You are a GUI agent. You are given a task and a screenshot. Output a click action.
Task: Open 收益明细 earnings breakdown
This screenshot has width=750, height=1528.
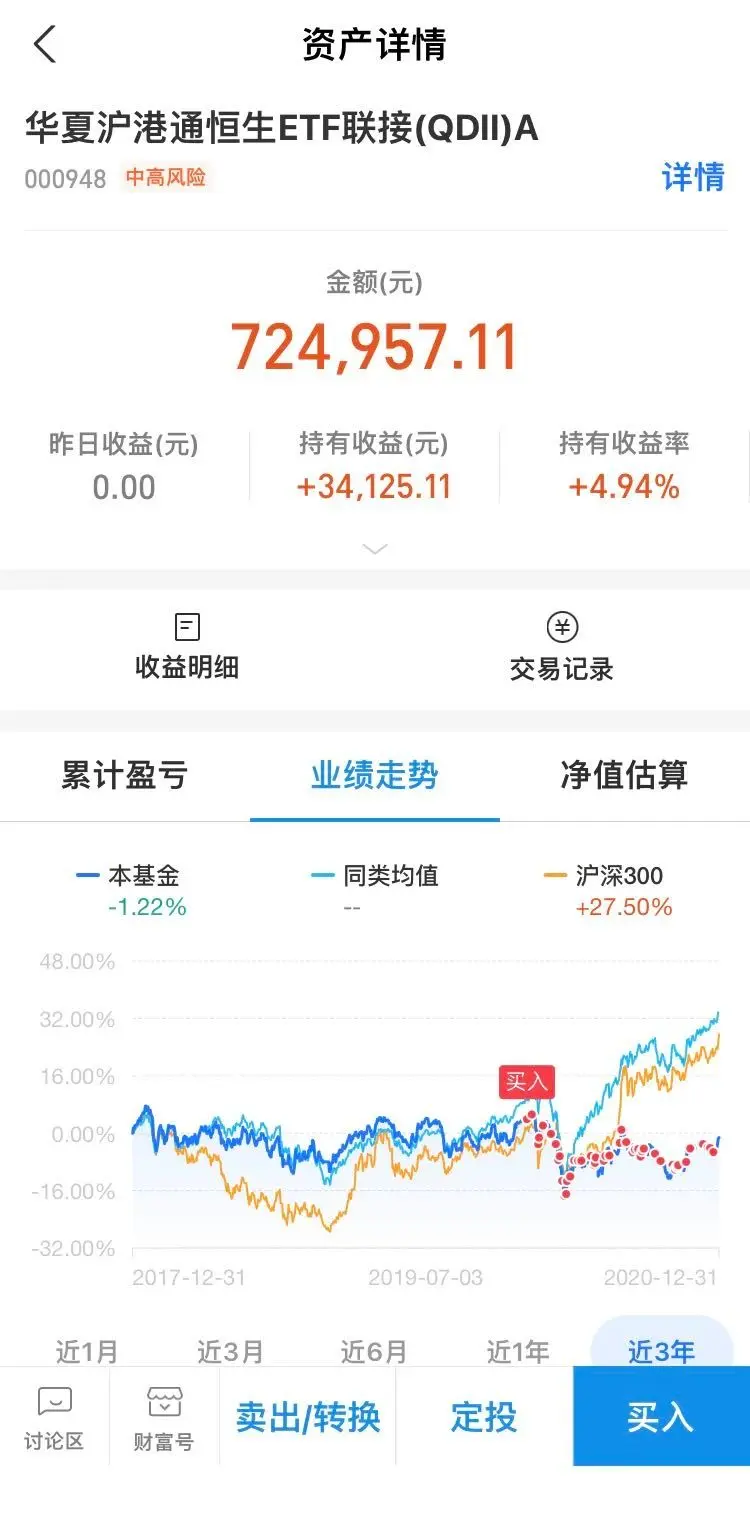point(187,648)
